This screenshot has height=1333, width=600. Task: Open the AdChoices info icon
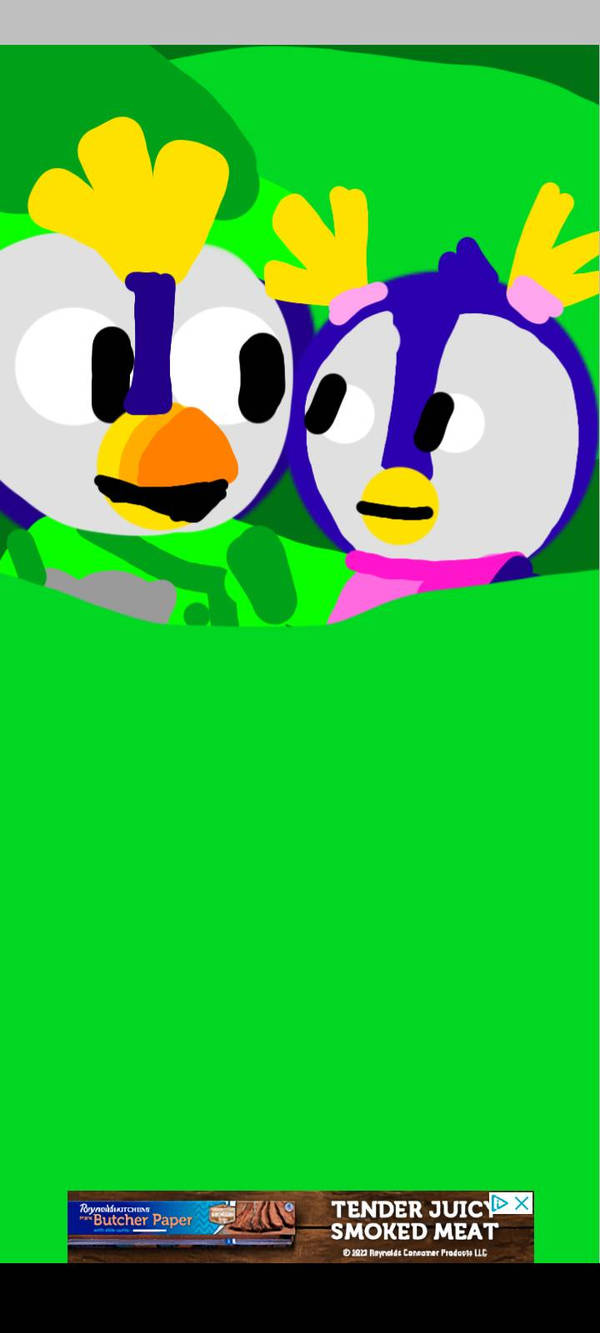click(500, 1203)
